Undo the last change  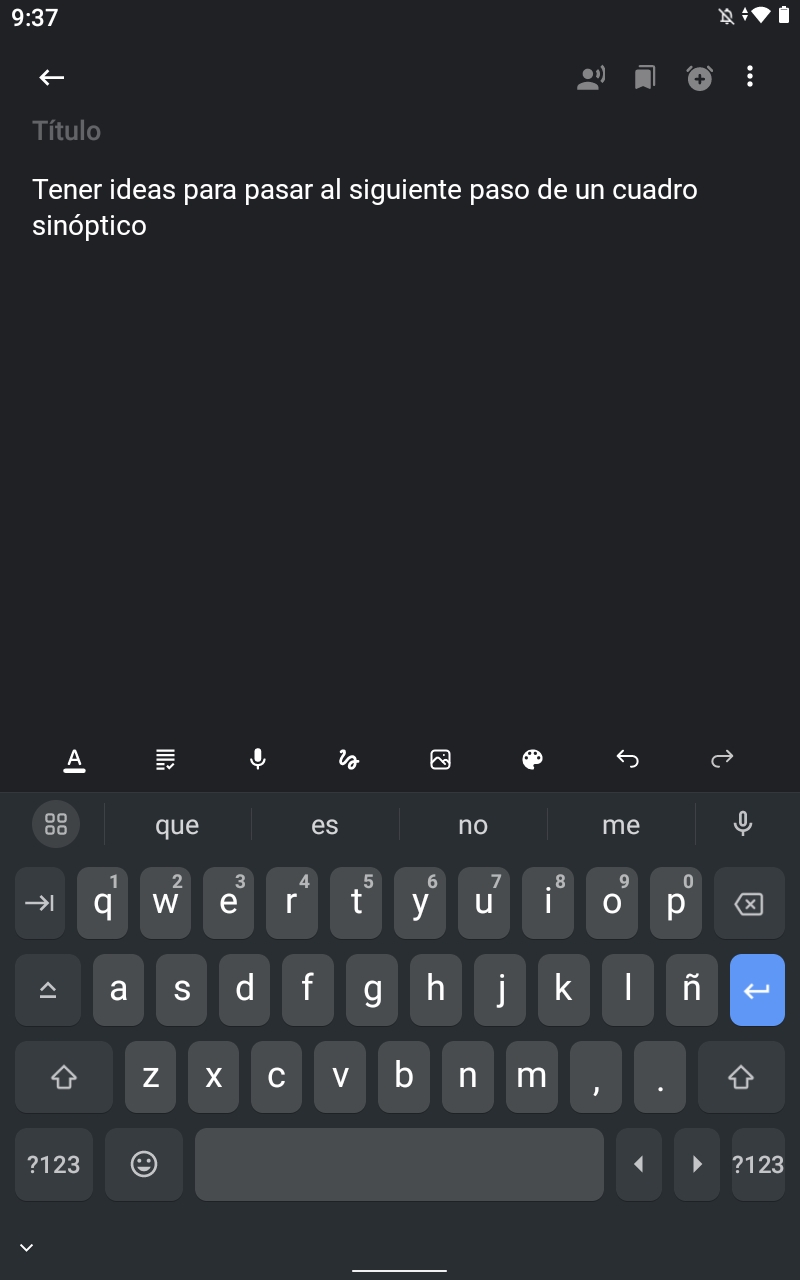(x=627, y=760)
